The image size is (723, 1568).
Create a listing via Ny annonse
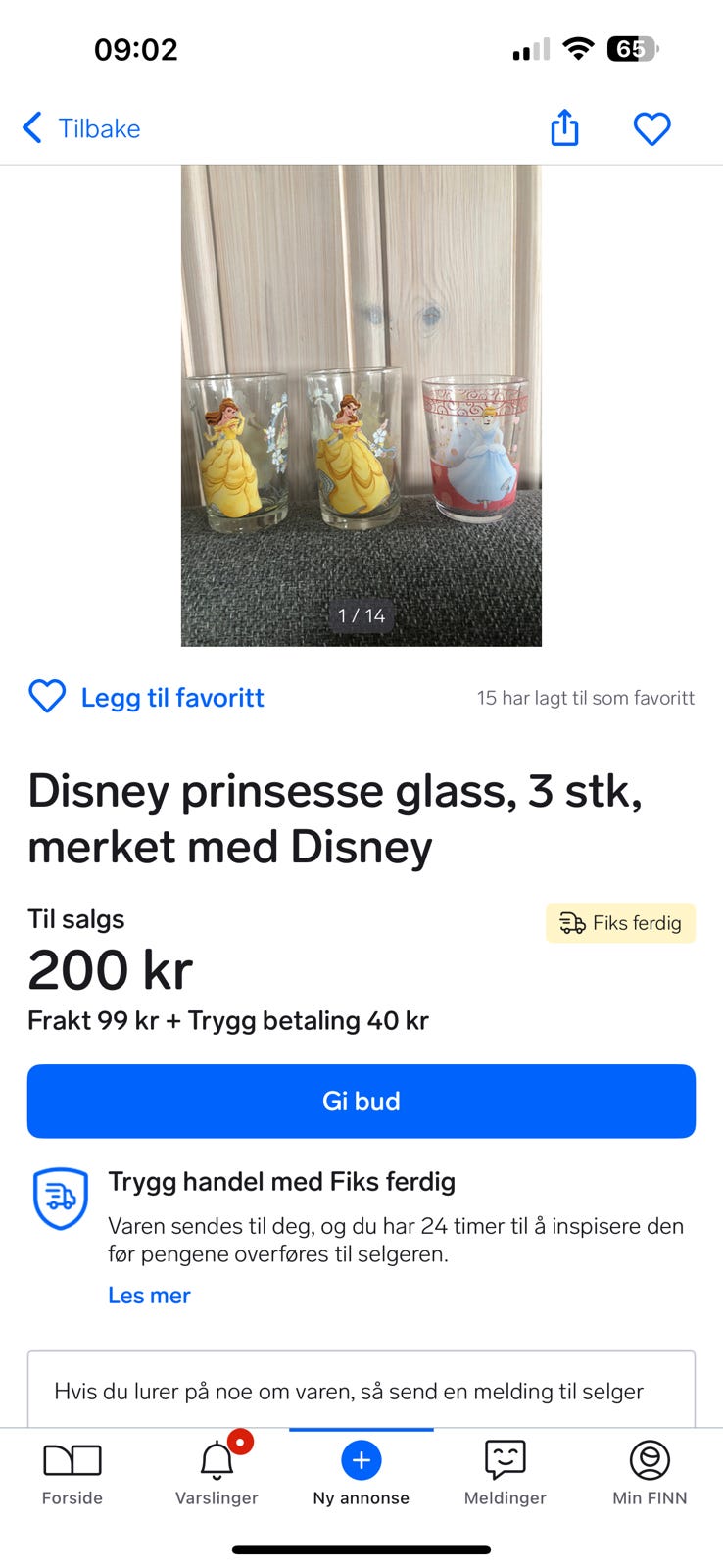361,1473
